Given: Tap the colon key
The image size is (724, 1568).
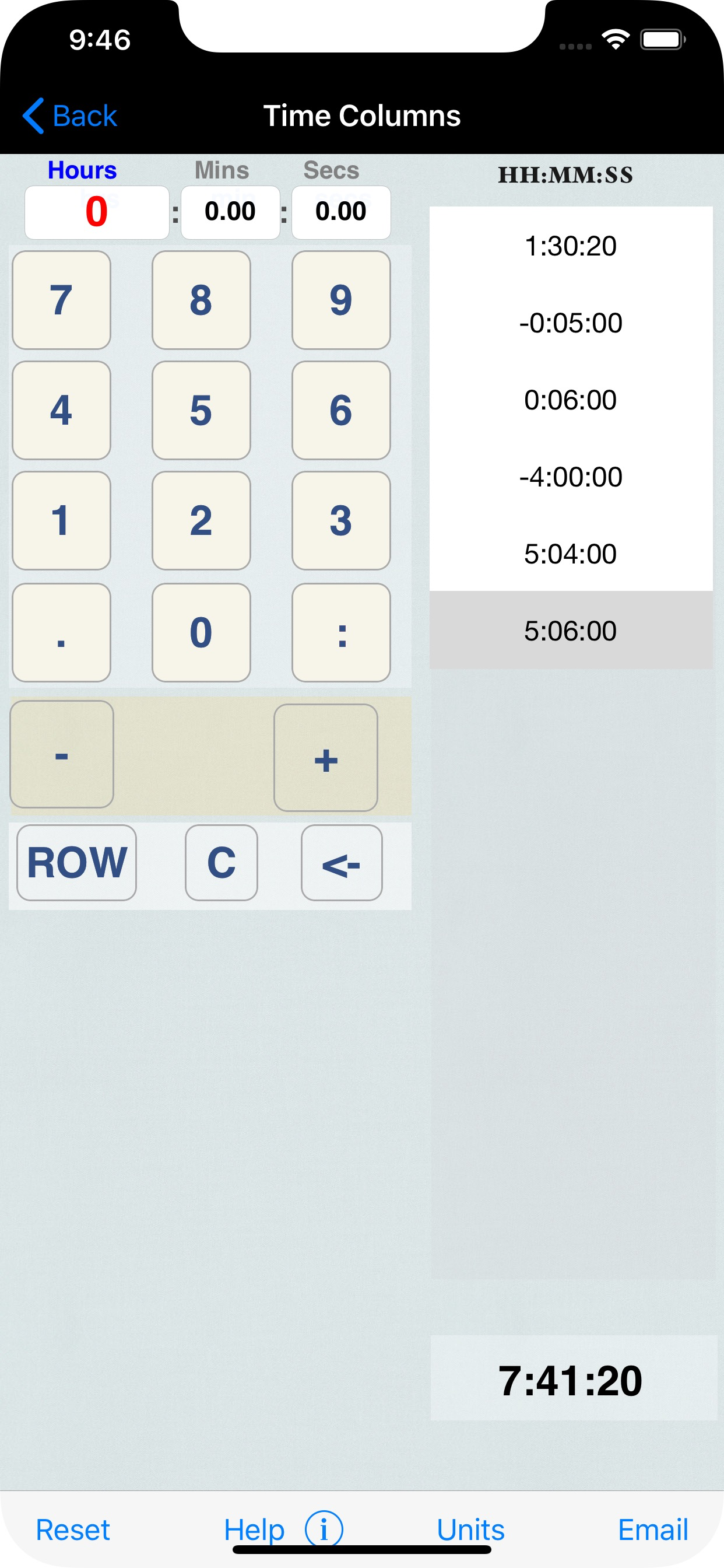Looking at the screenshot, I should (342, 632).
